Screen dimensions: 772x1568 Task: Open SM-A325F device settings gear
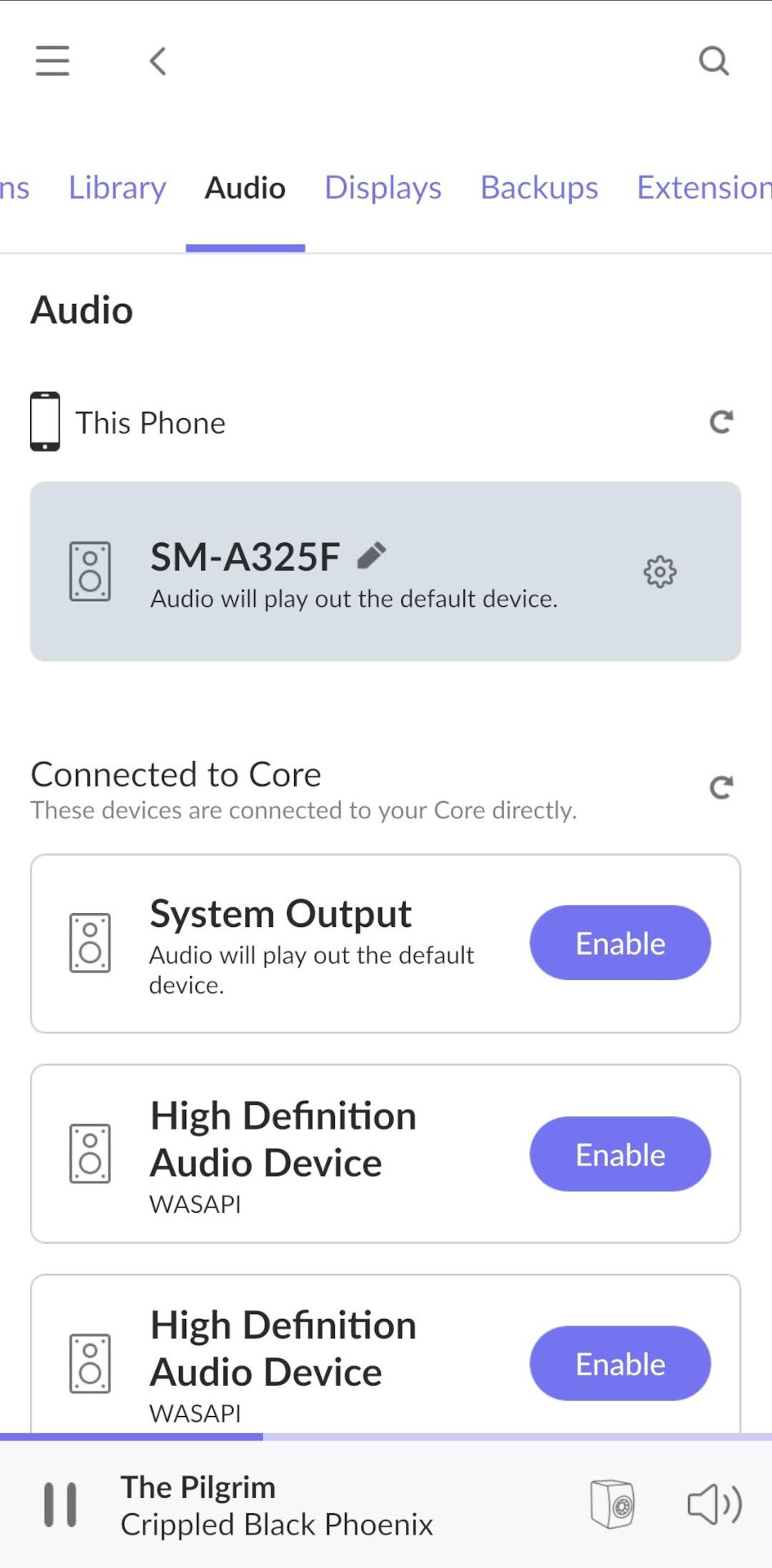[x=660, y=572]
